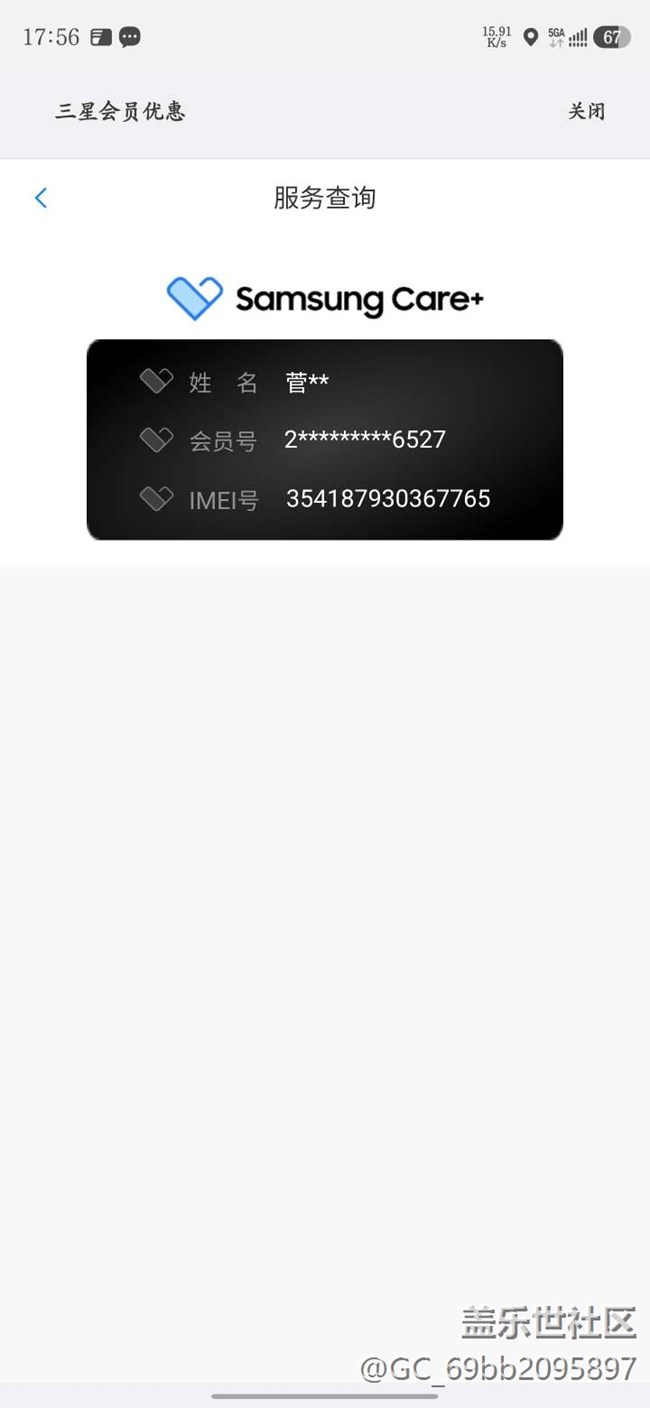650x1408 pixels.
Task: Tap 关闭 to close the page
Action: [586, 111]
